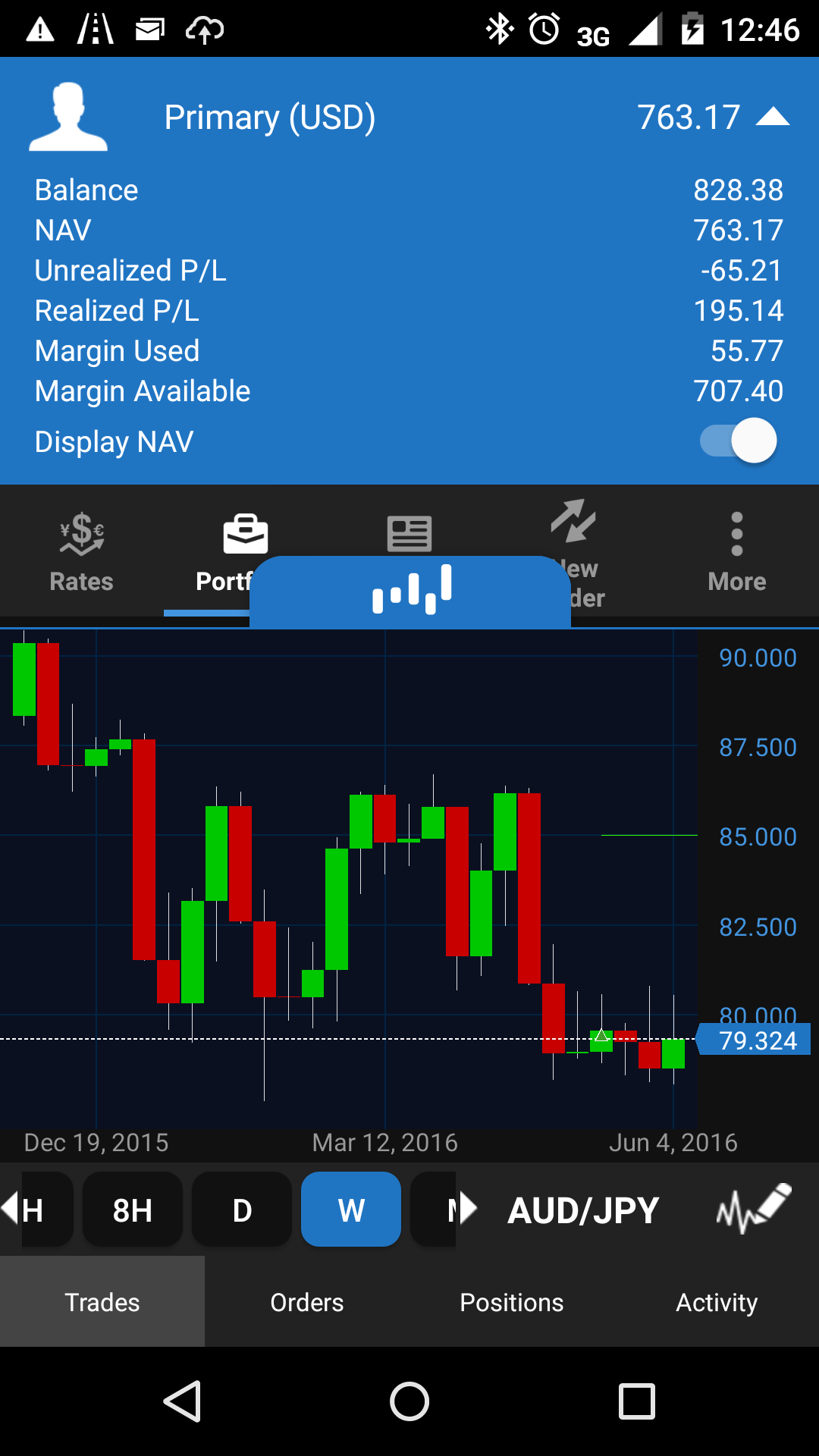Go to the home screen

tap(409, 1401)
